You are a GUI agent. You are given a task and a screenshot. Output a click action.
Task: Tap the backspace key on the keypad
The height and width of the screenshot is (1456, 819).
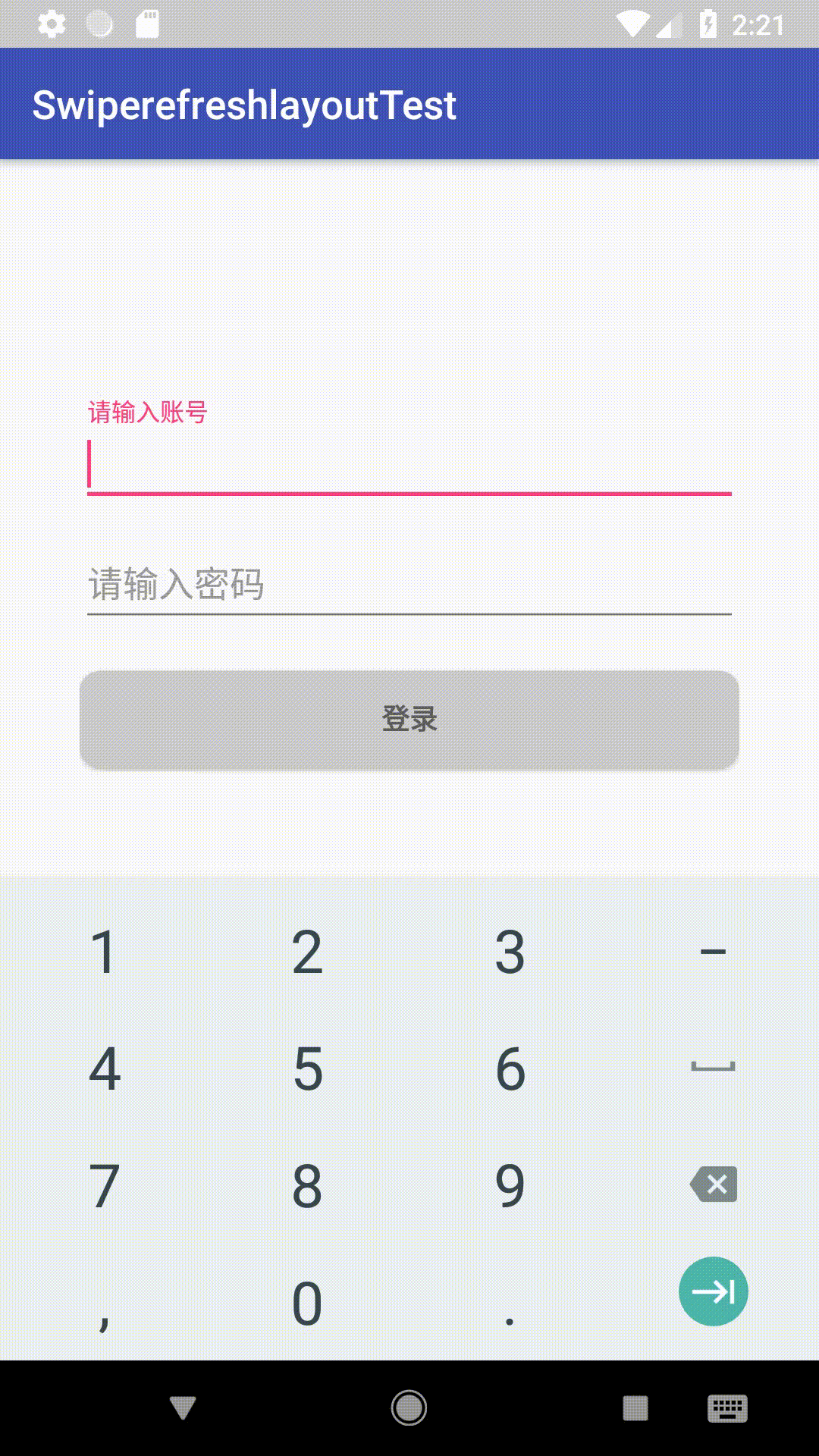point(714,1184)
